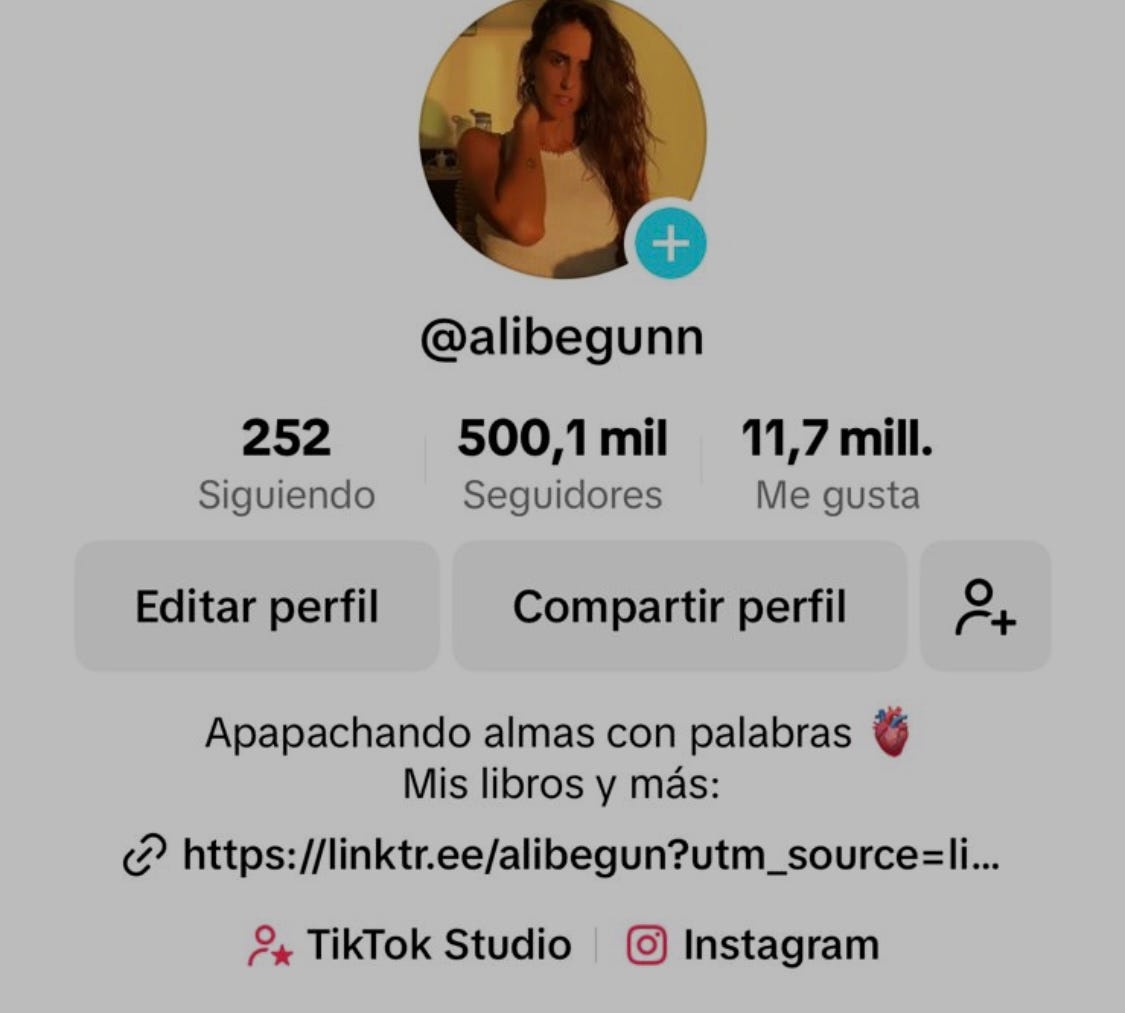
Task: View the Seguidores list
Action: click(x=562, y=464)
